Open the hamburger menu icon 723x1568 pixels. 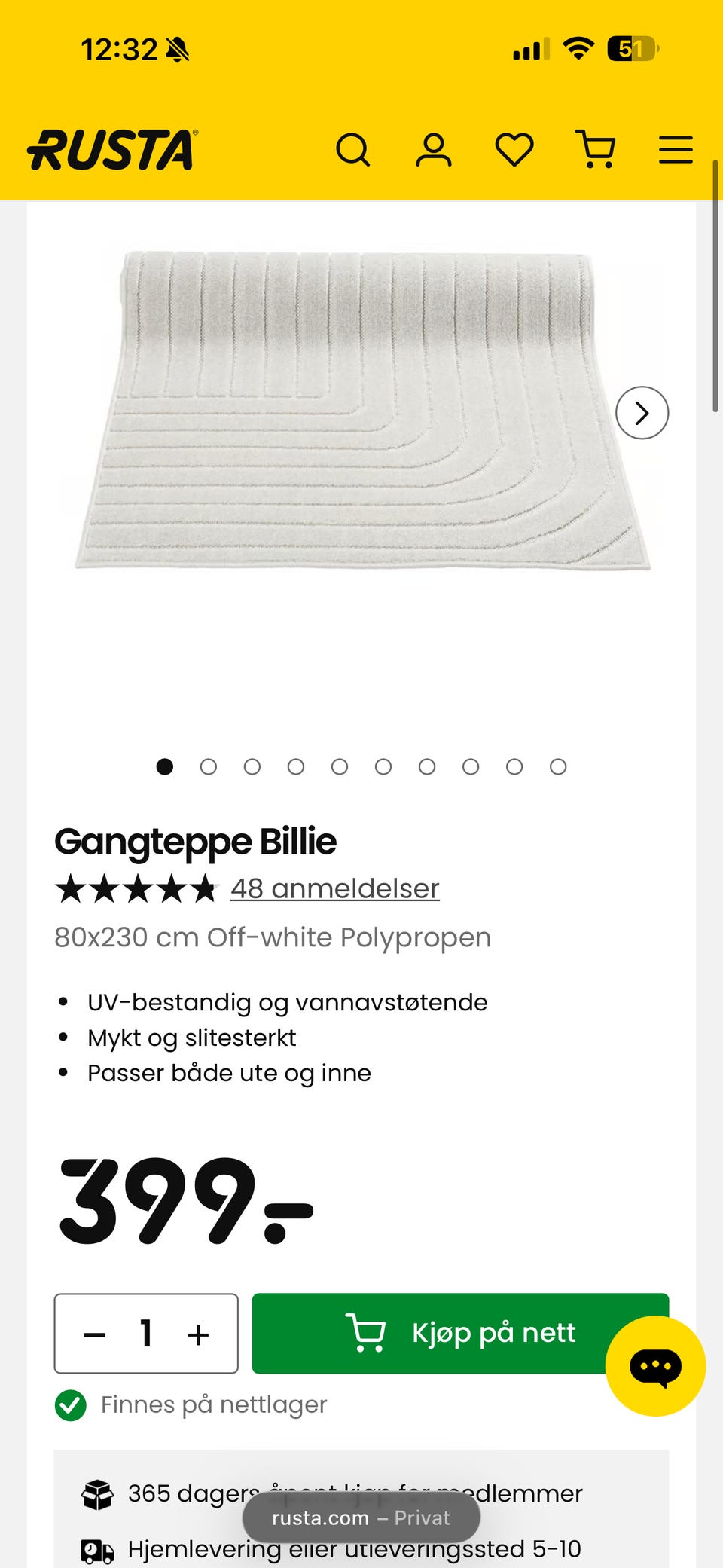point(675,149)
